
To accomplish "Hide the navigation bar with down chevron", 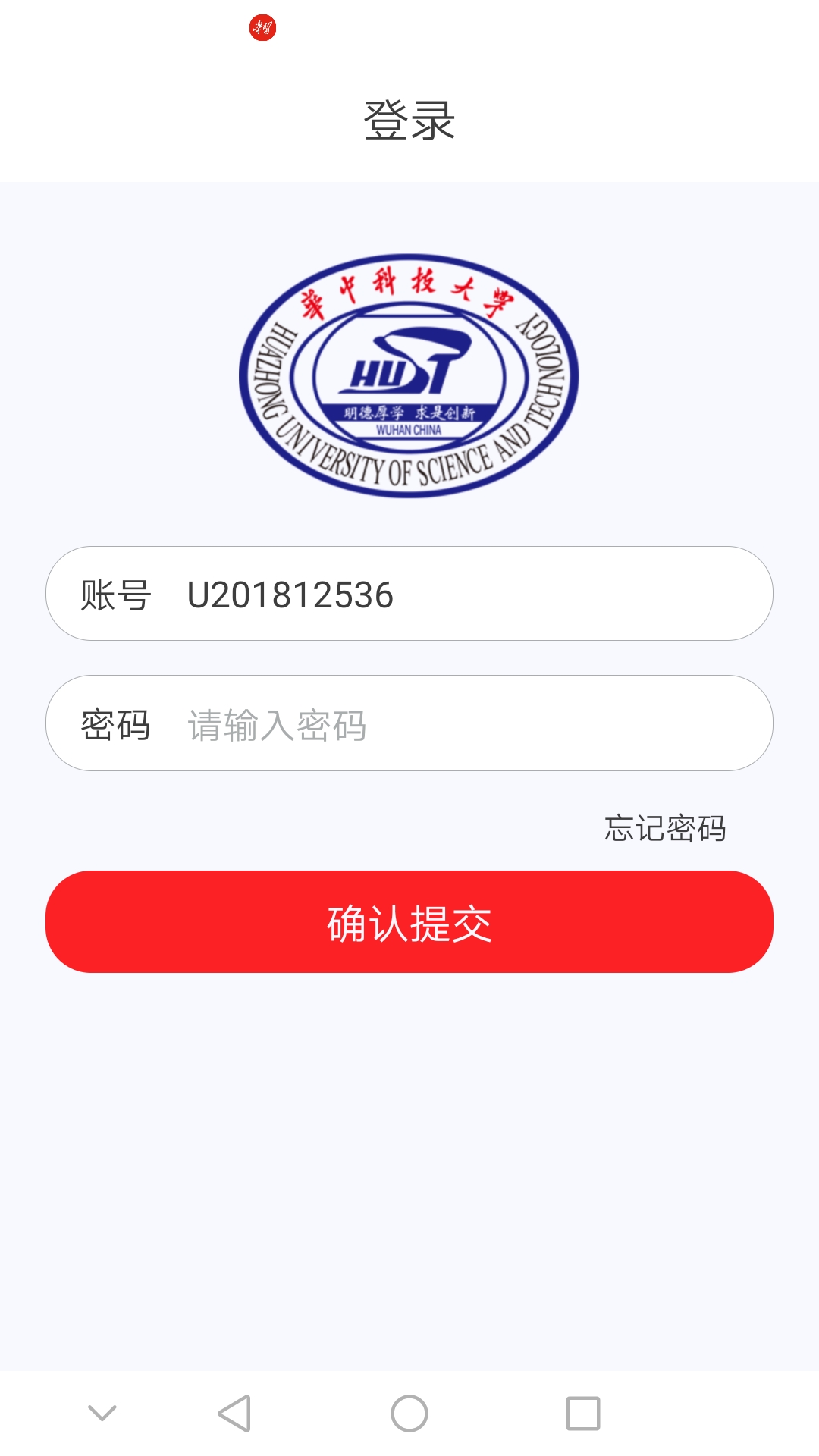I will (102, 1413).
